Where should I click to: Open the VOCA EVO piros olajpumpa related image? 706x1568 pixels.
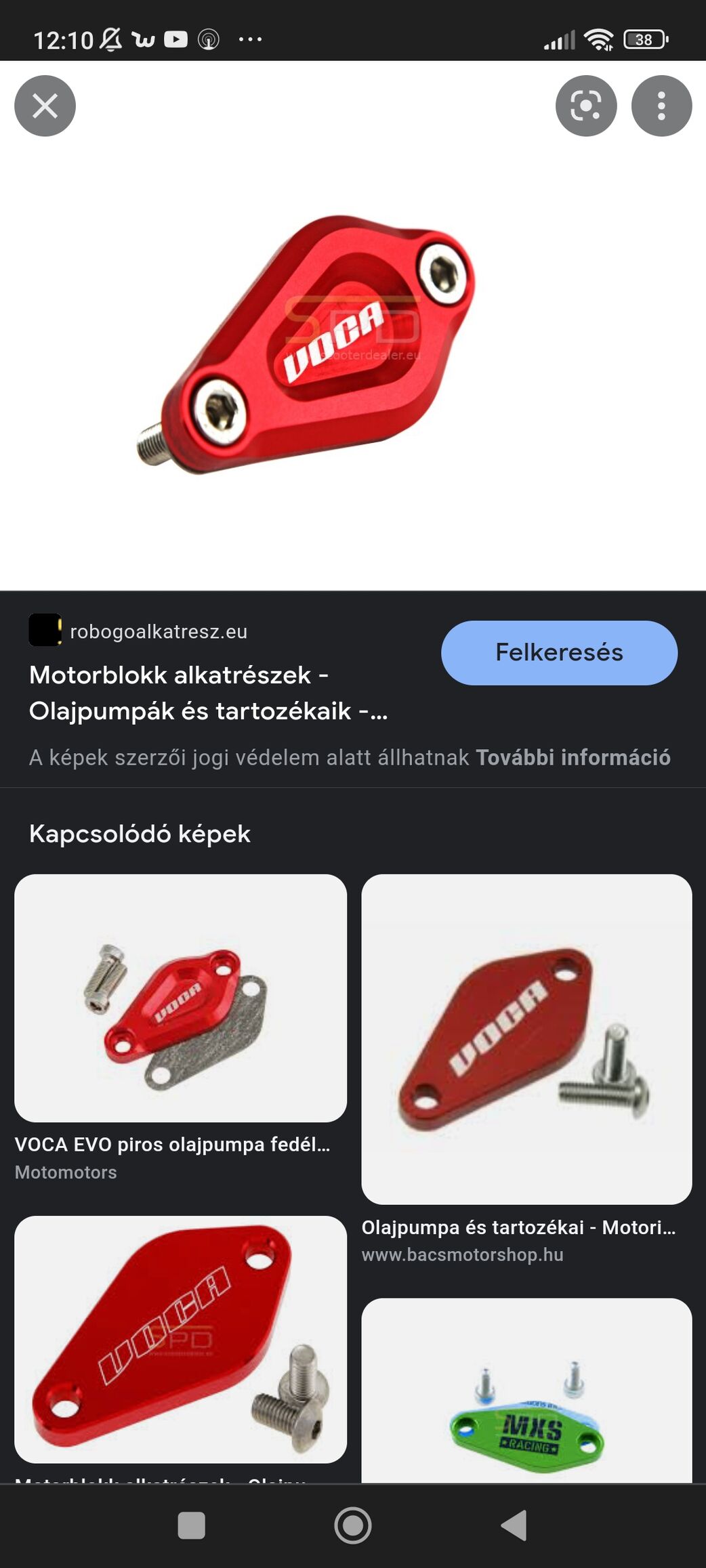180,998
